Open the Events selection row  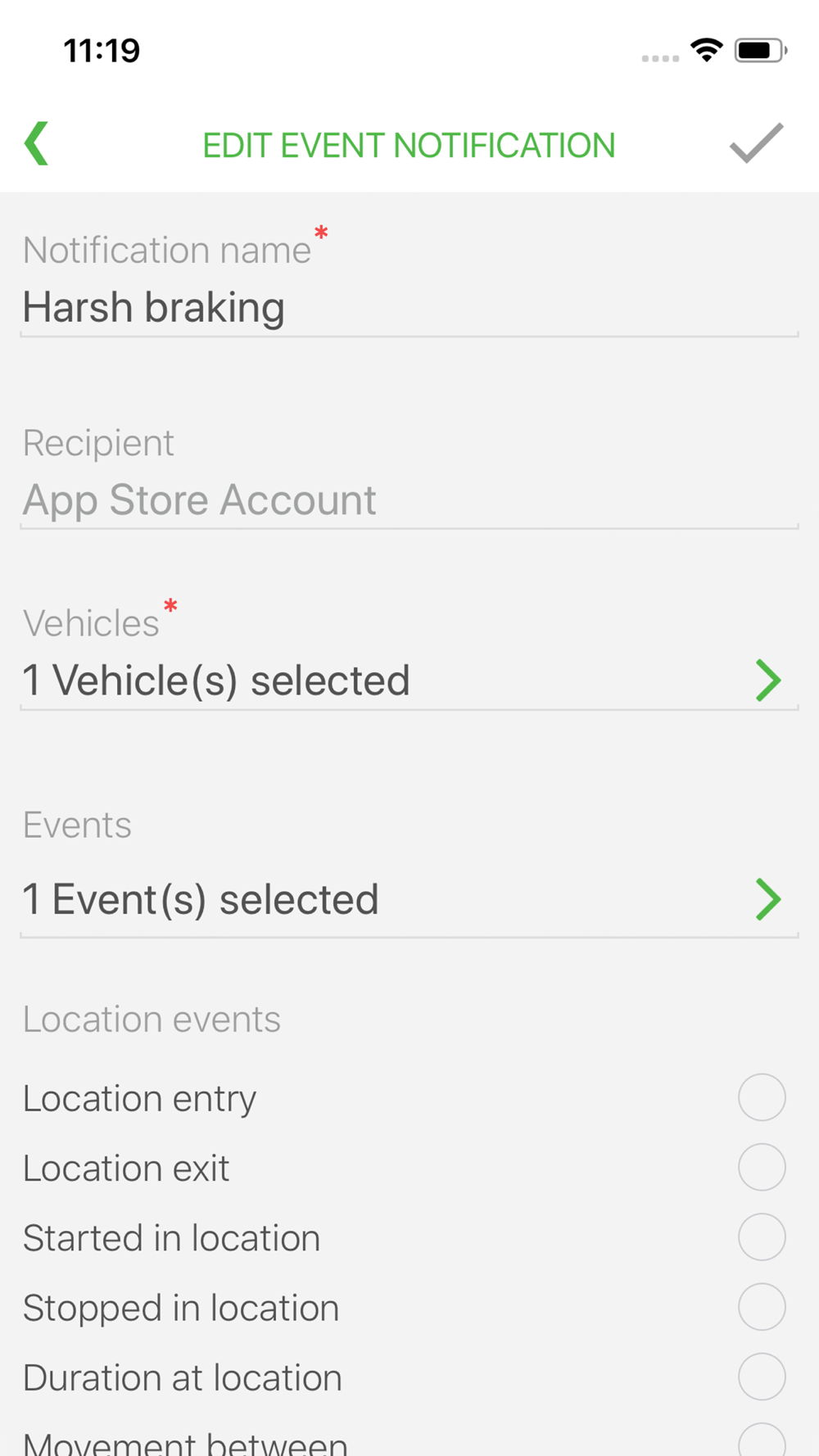coord(409,899)
